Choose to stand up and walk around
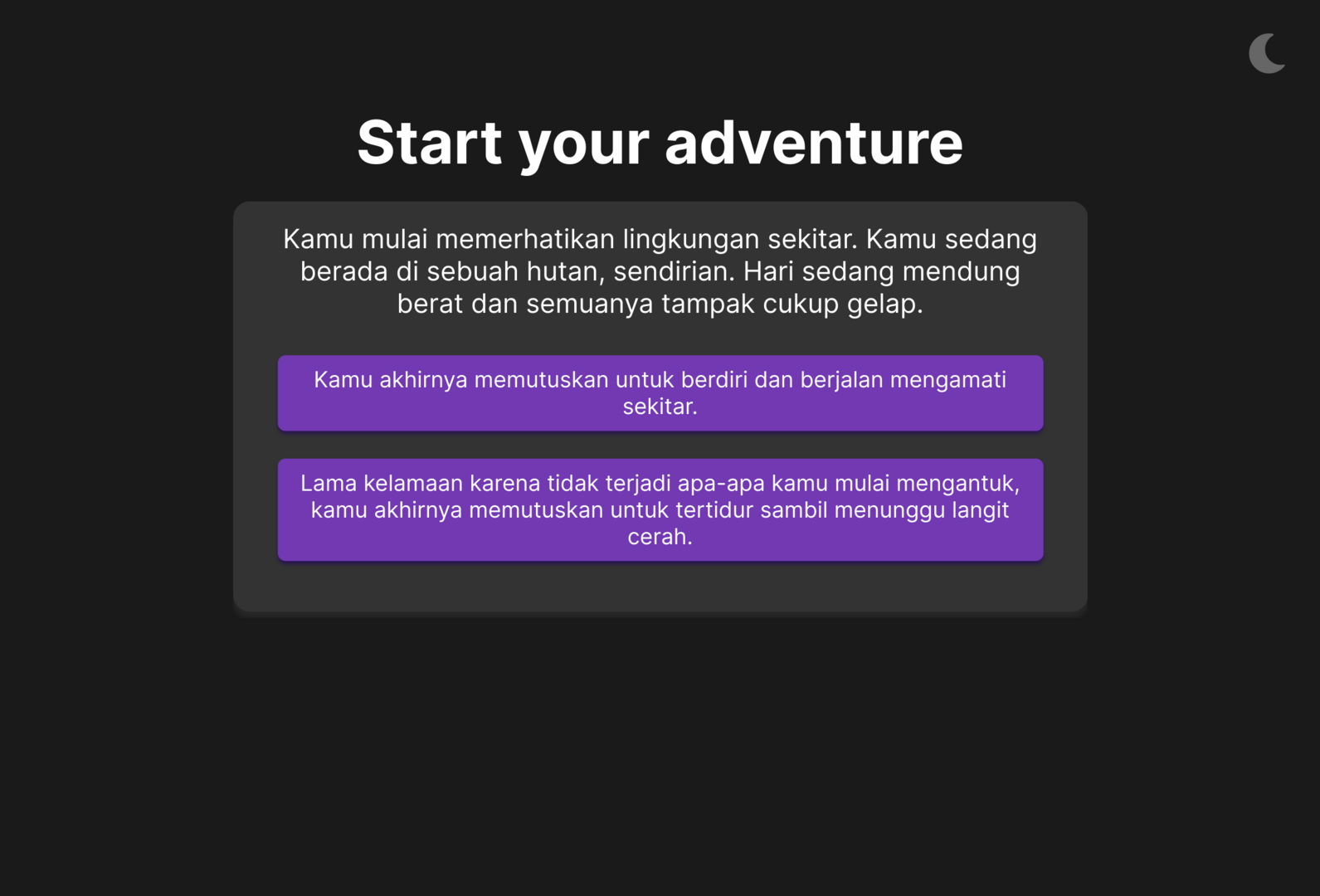The height and width of the screenshot is (896, 1320). click(660, 393)
